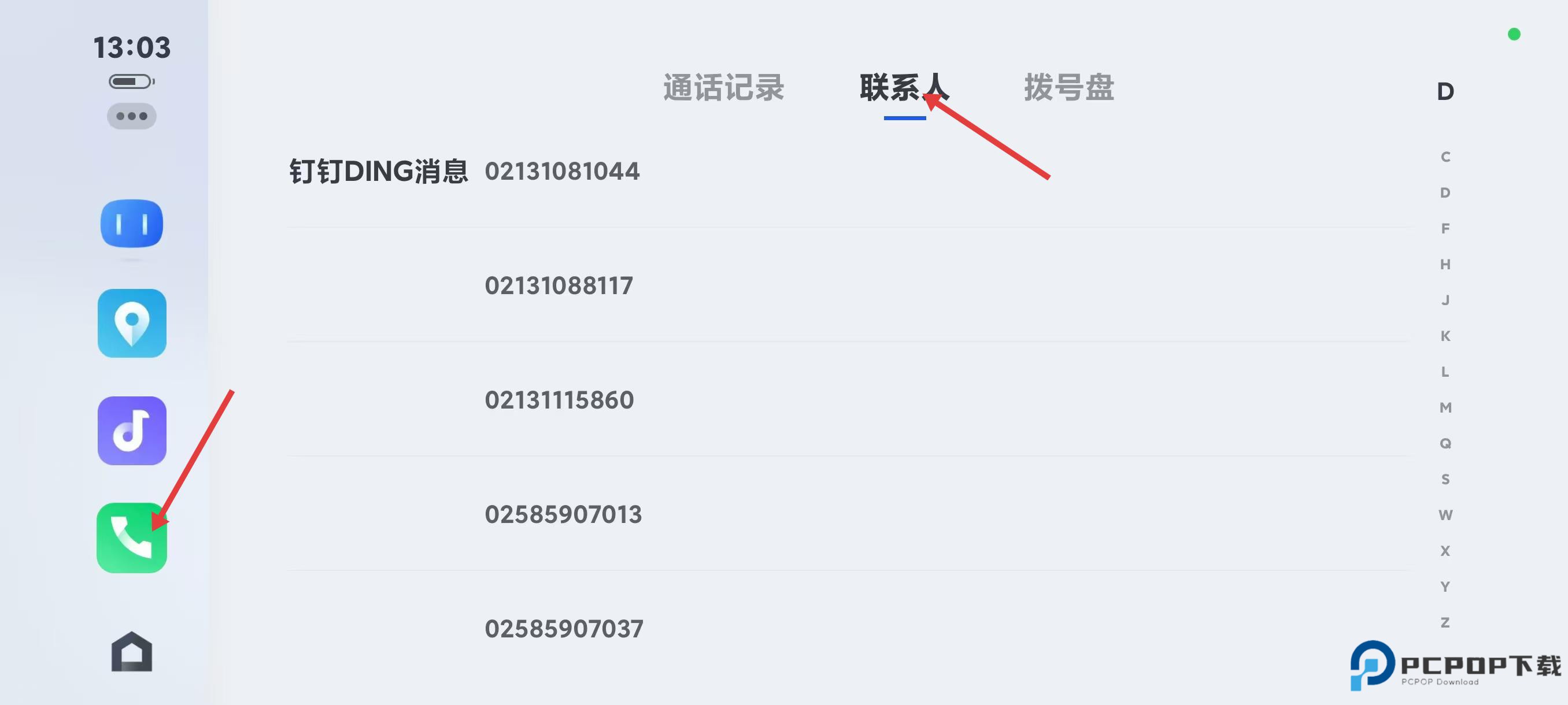Select the number 02585907037
Screen dimensions: 1568x705
click(564, 628)
